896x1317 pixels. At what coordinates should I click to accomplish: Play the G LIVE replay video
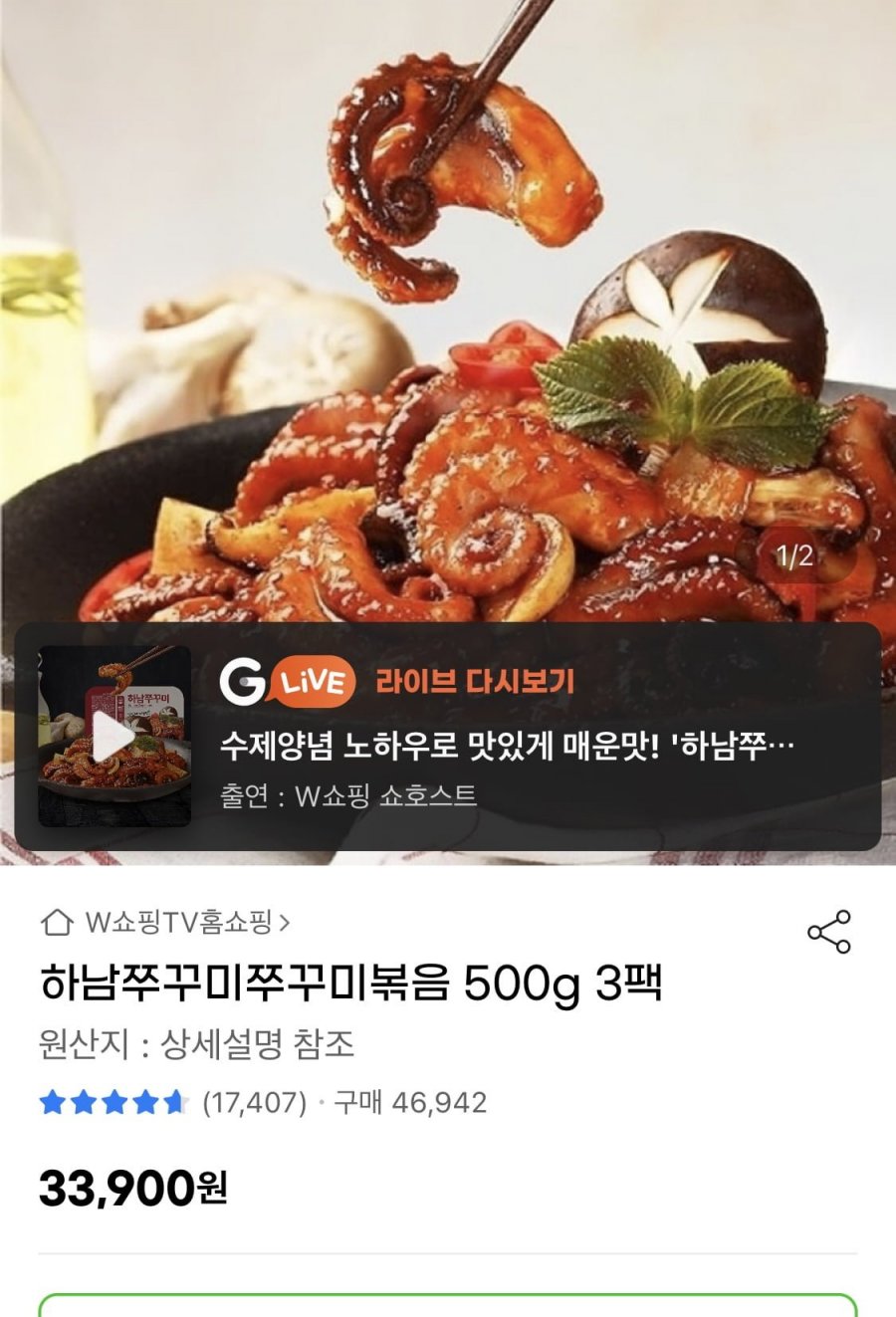pos(113,738)
